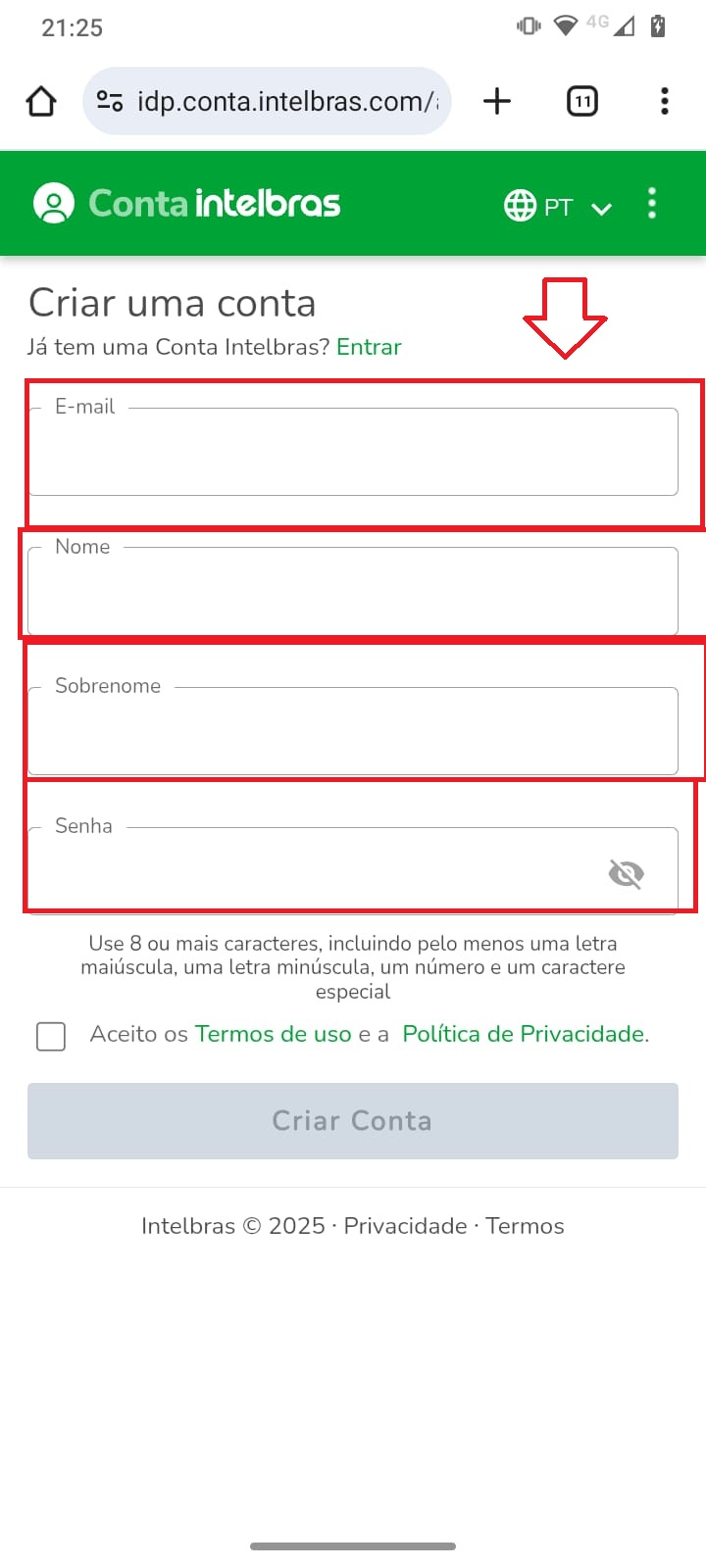Screen dimensions: 706x1568
Task: Tap the Criar Conta button
Action: tap(353, 1121)
